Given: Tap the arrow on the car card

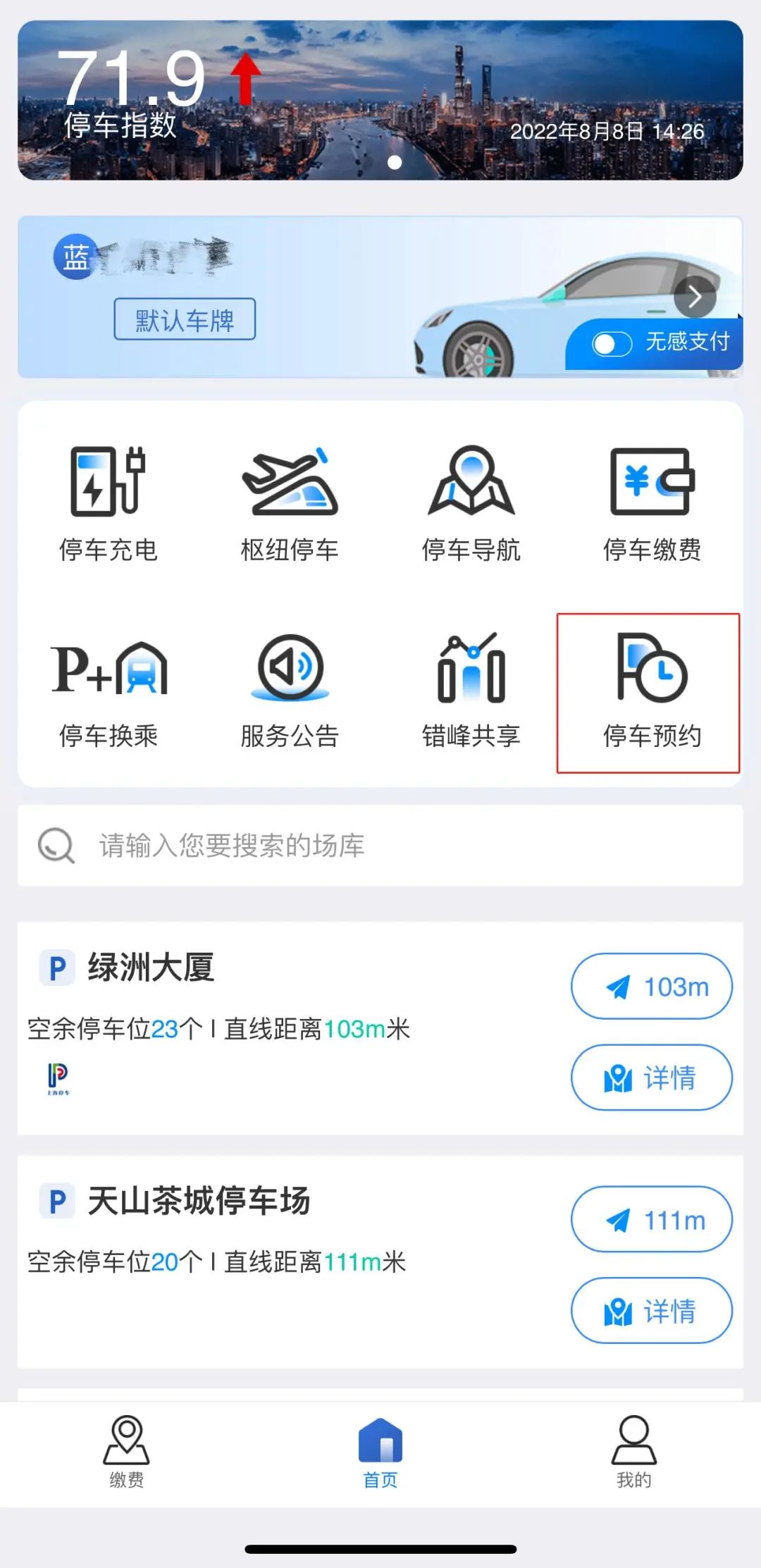Looking at the screenshot, I should coord(695,297).
